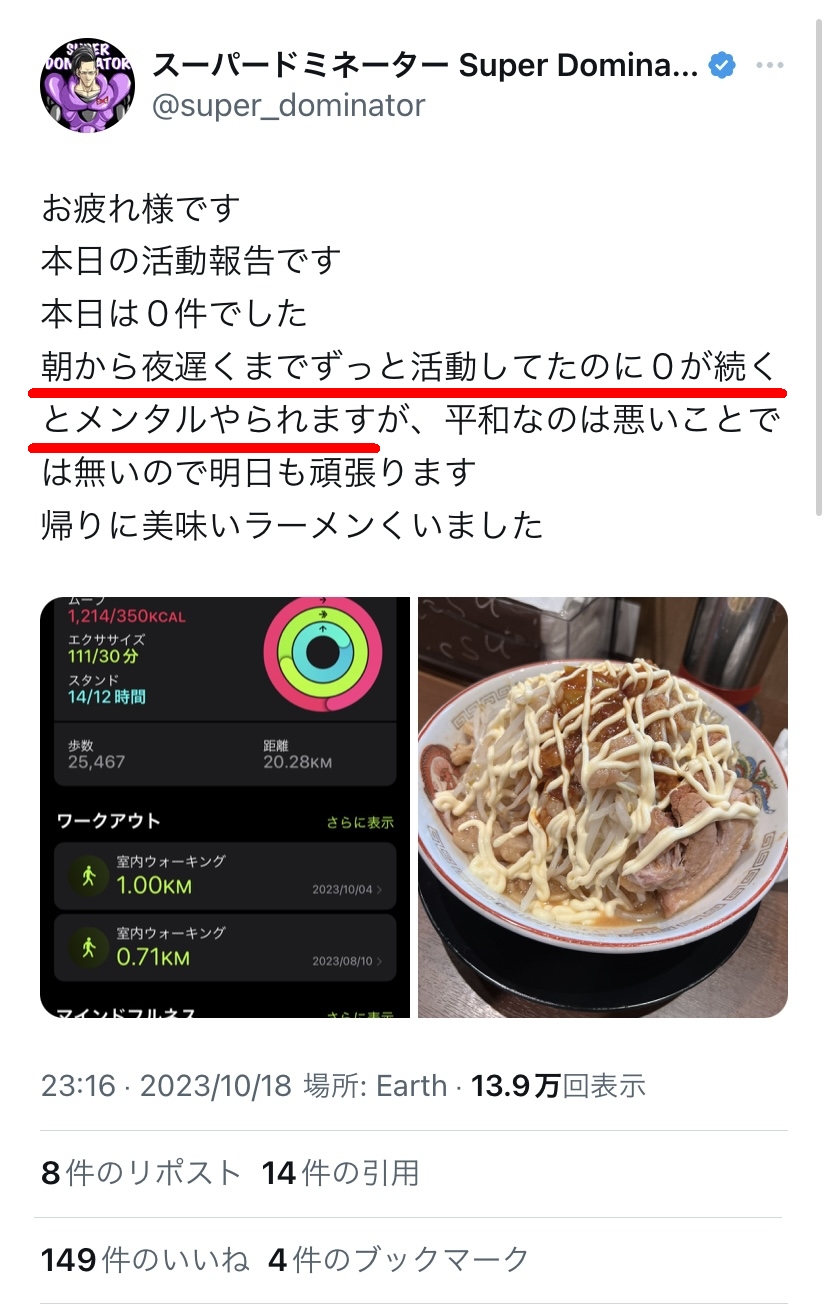This screenshot has height=1305, width=828.
Task: Open Super Dominator's profile avatar
Action: click(x=87, y=85)
